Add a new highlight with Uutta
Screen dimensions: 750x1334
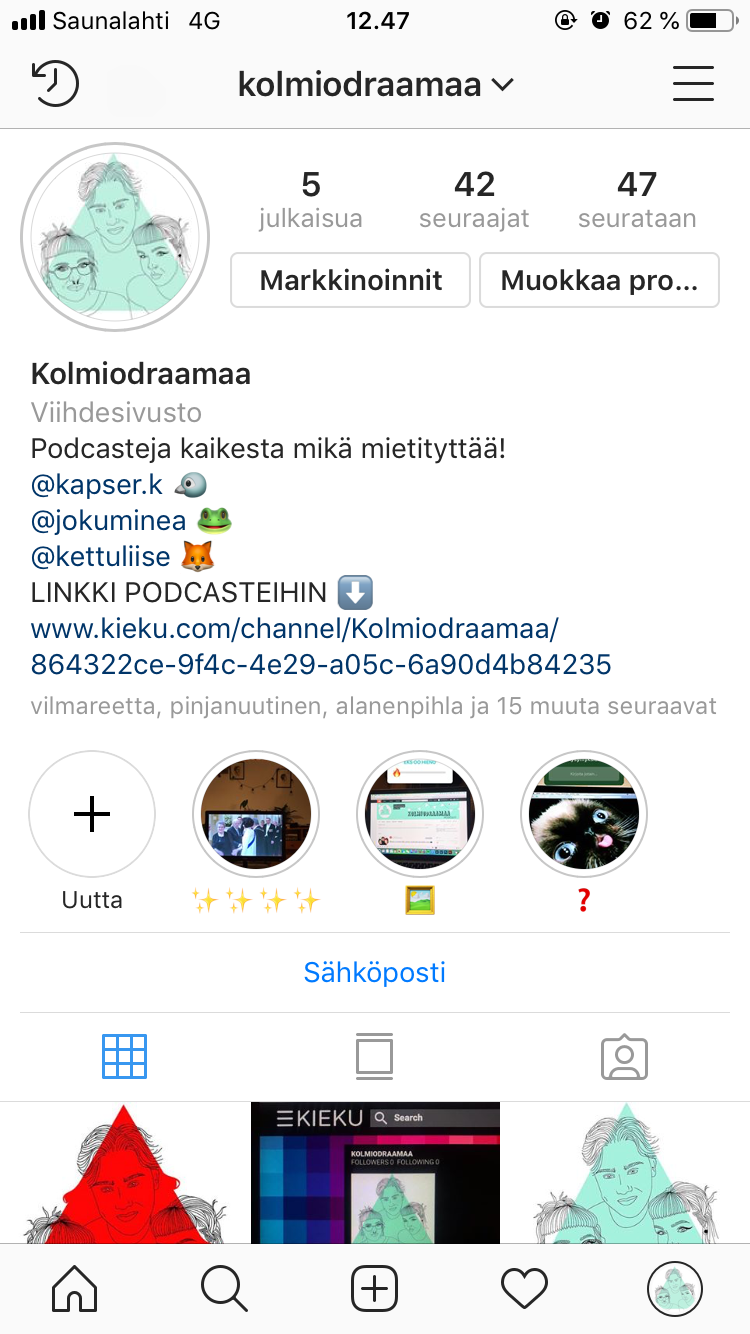[92, 816]
